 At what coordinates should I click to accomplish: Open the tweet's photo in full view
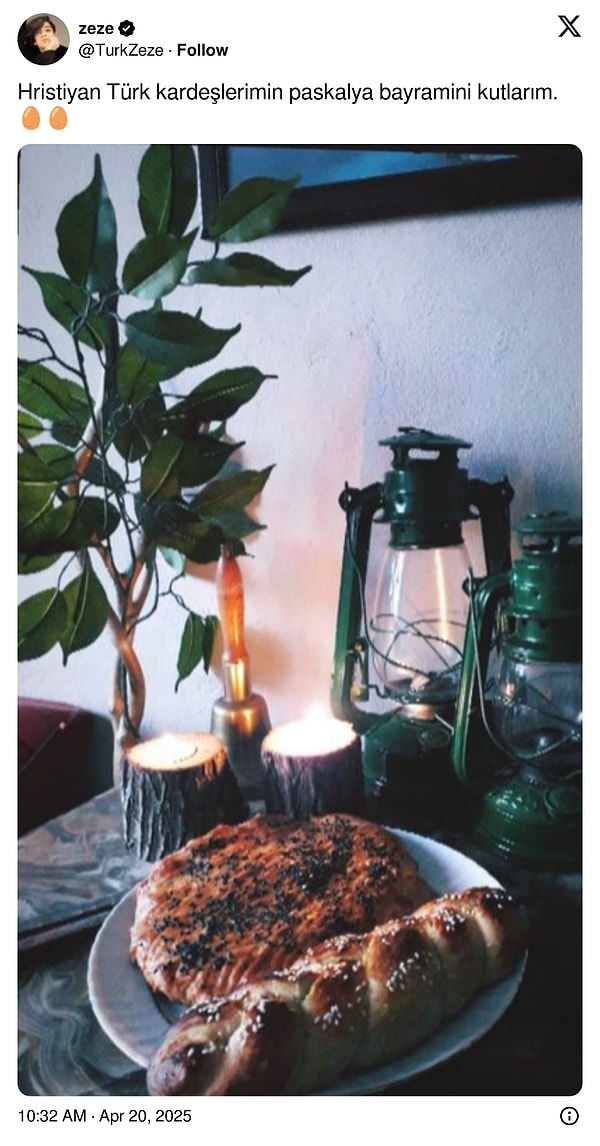pos(300,620)
